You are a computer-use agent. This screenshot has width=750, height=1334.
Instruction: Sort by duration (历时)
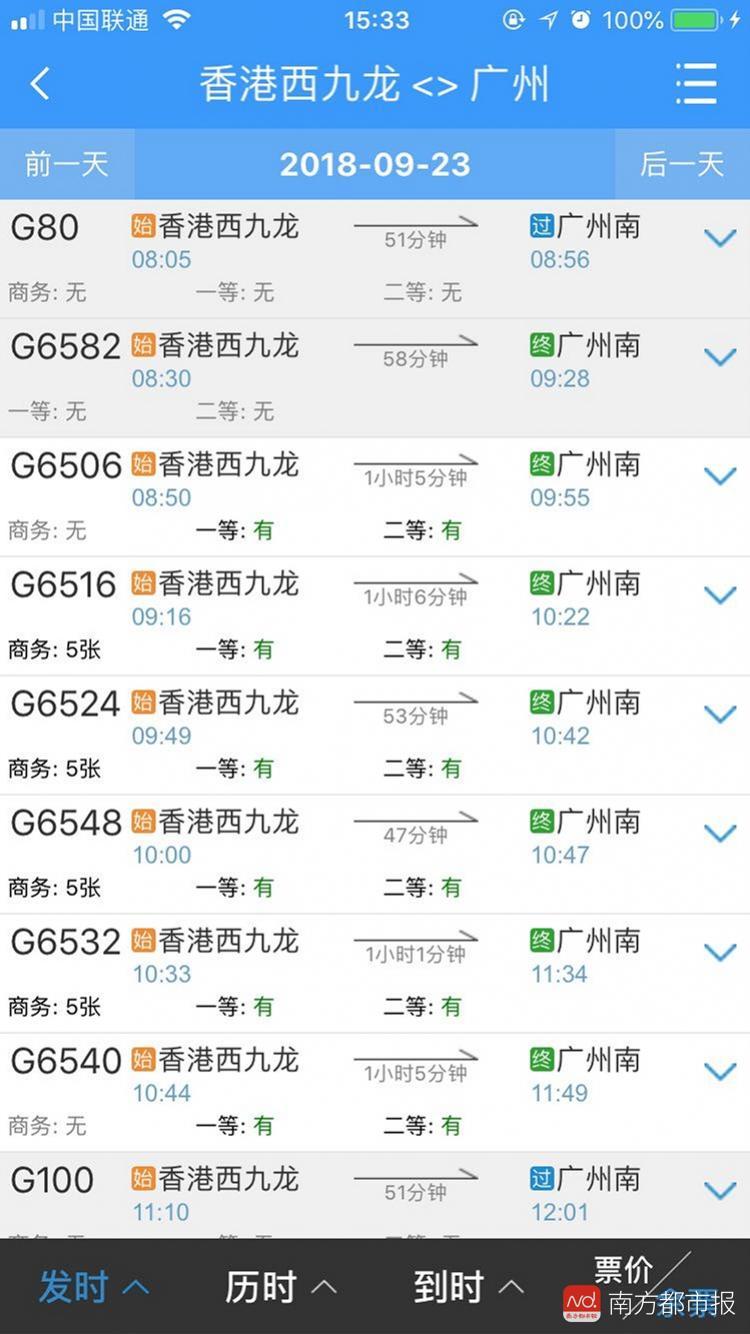280,1287
